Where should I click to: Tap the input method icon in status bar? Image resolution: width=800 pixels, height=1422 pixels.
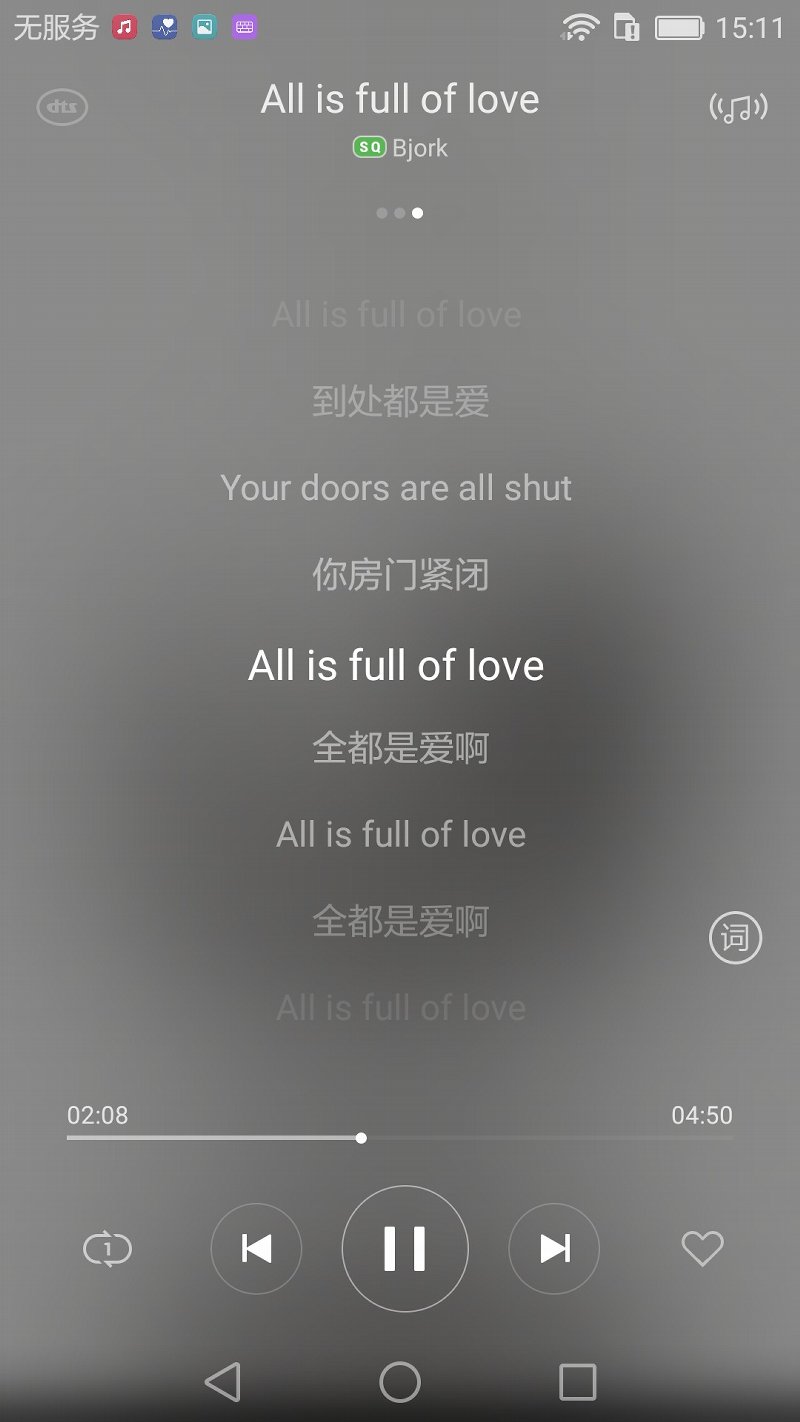tap(243, 27)
